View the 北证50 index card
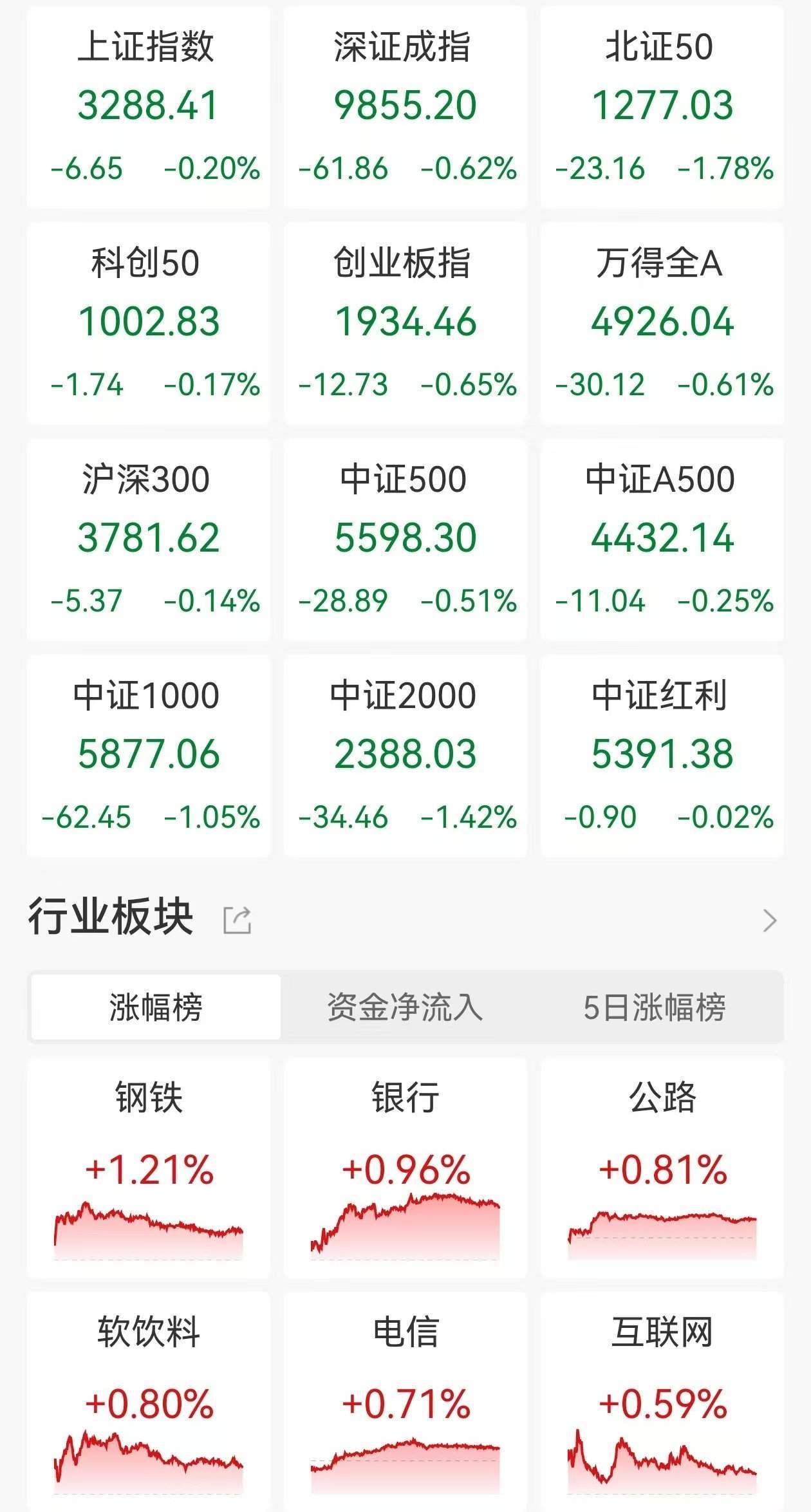The height and width of the screenshot is (1512, 811). tap(662, 107)
